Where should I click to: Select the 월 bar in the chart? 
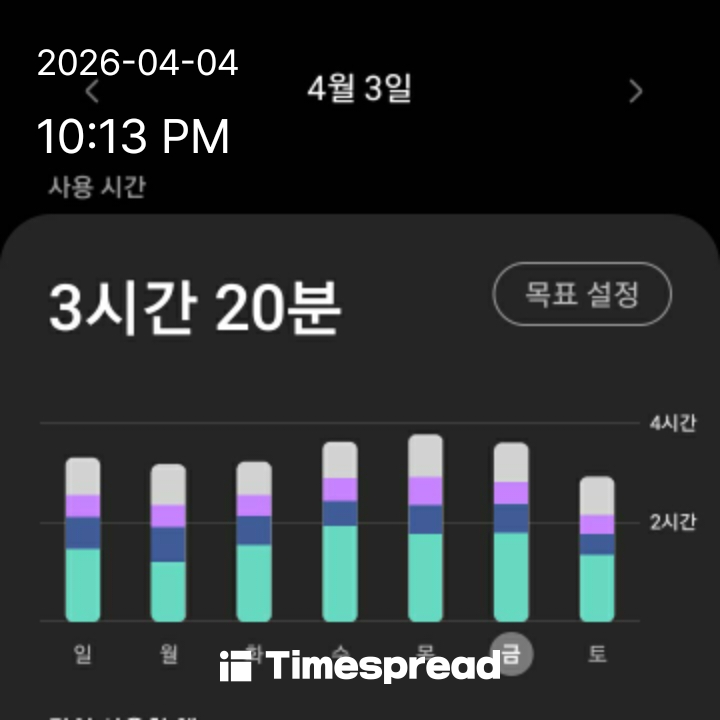[x=168, y=543]
